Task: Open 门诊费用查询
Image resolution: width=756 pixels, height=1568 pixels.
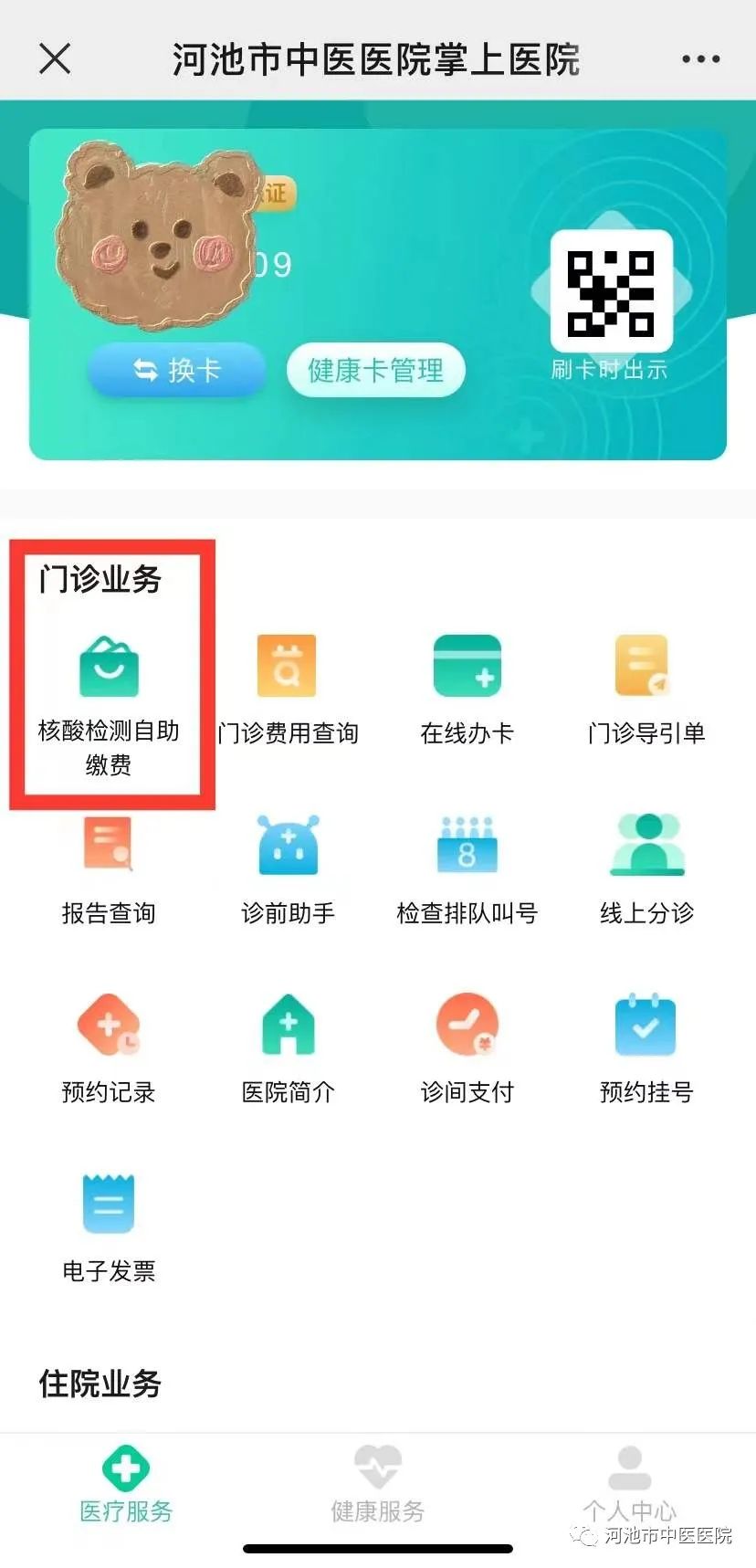Action: 287,689
